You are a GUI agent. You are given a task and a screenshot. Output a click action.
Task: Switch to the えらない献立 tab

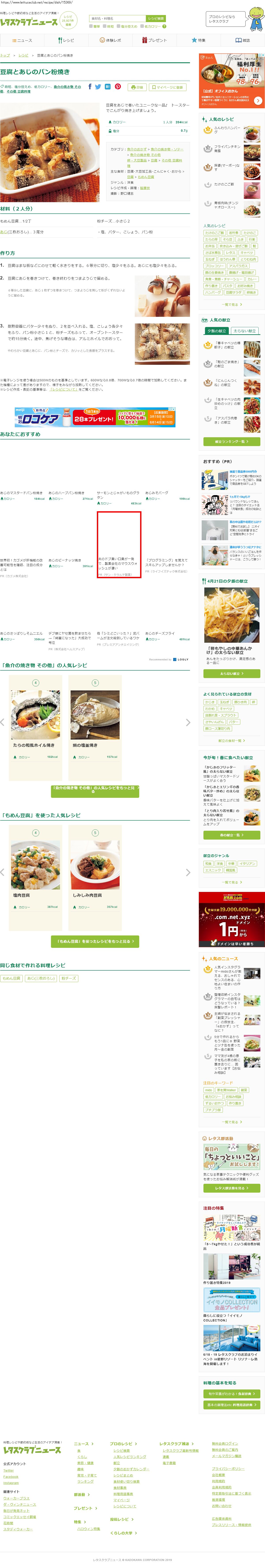[x=244, y=331]
